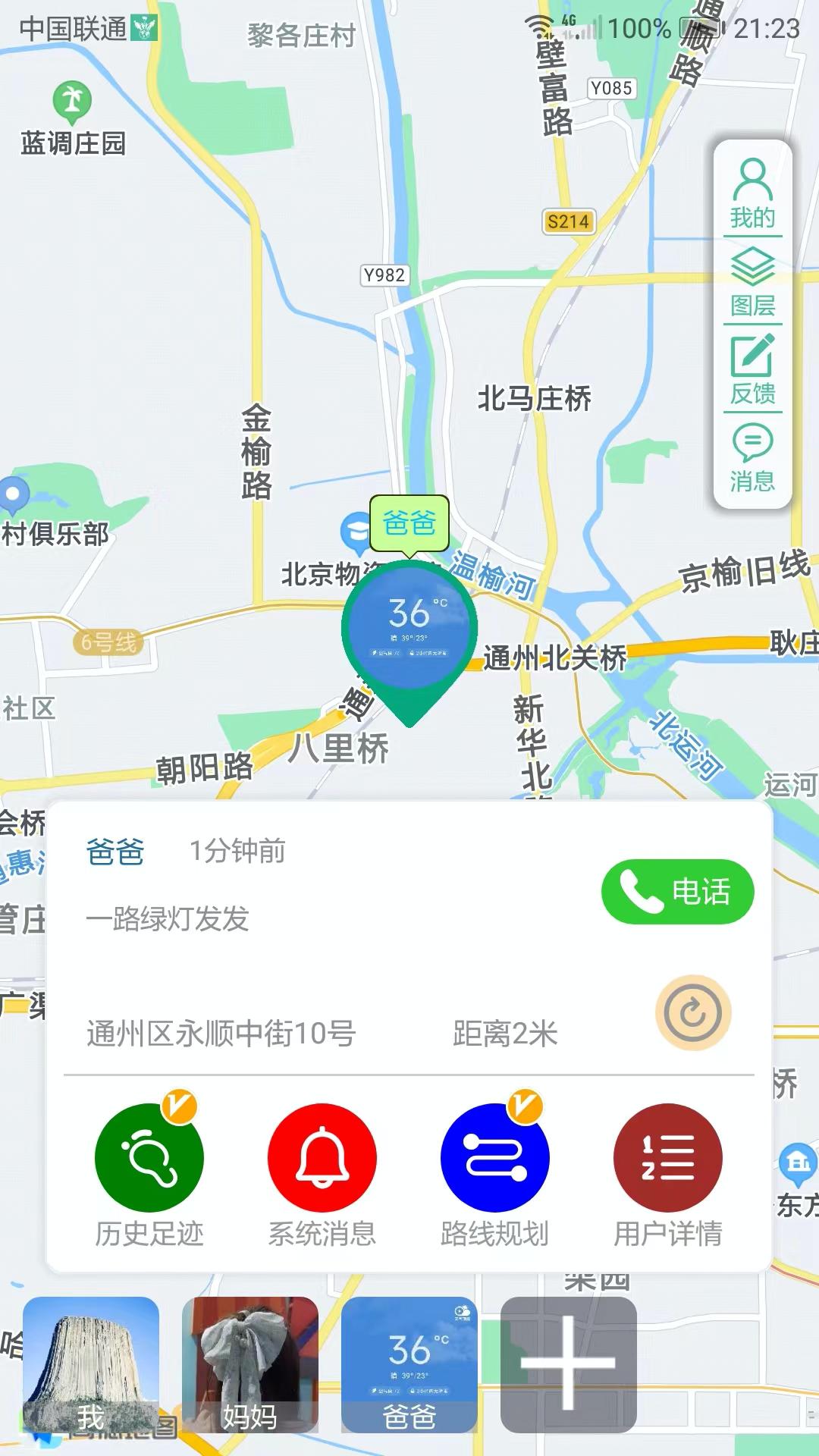
Task: Call 爸爸 with the 电话 button
Action: click(x=677, y=891)
